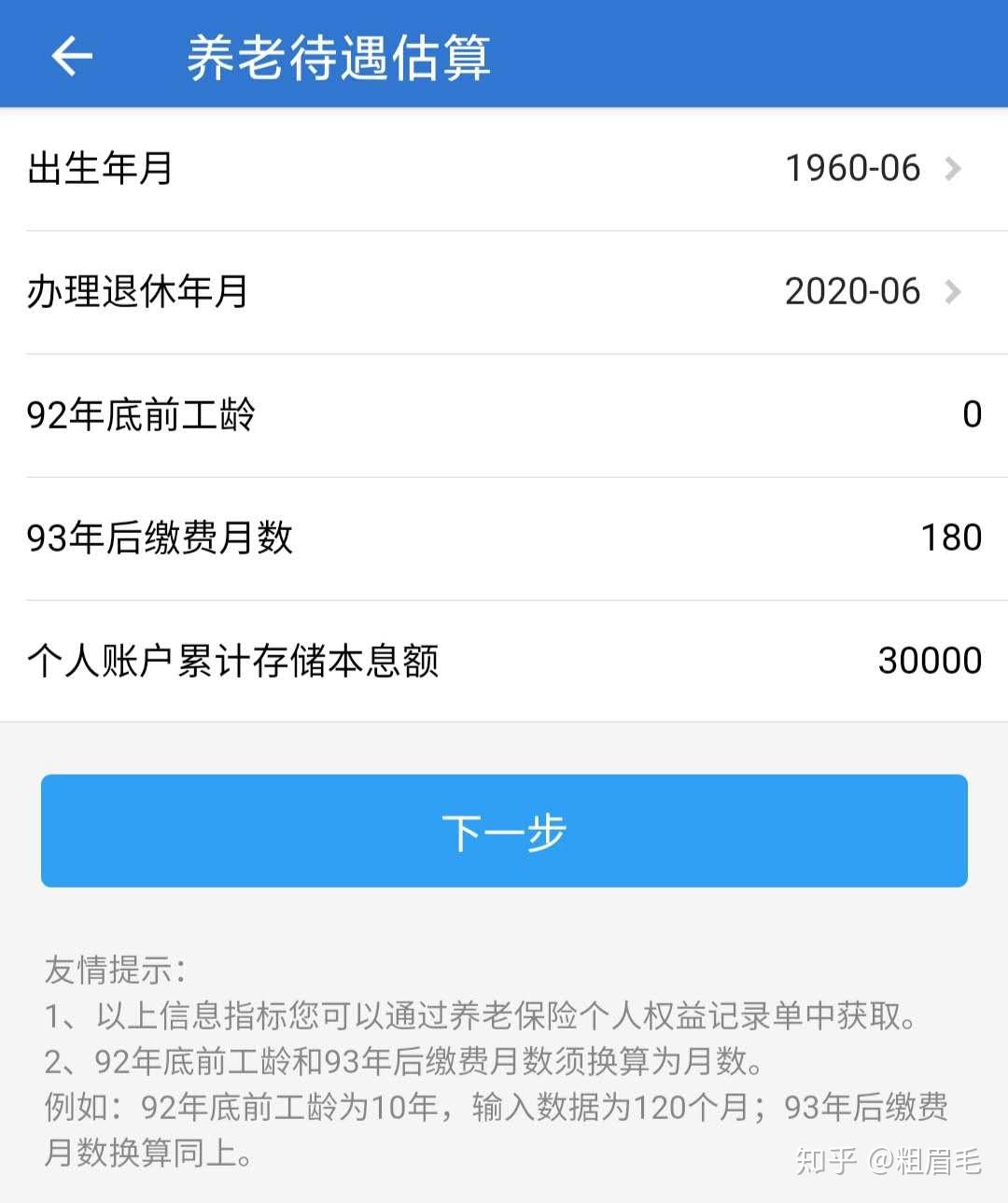Screen dimensions: 1008x1203
Task: Tap the 下一步 button
Action: (x=504, y=831)
